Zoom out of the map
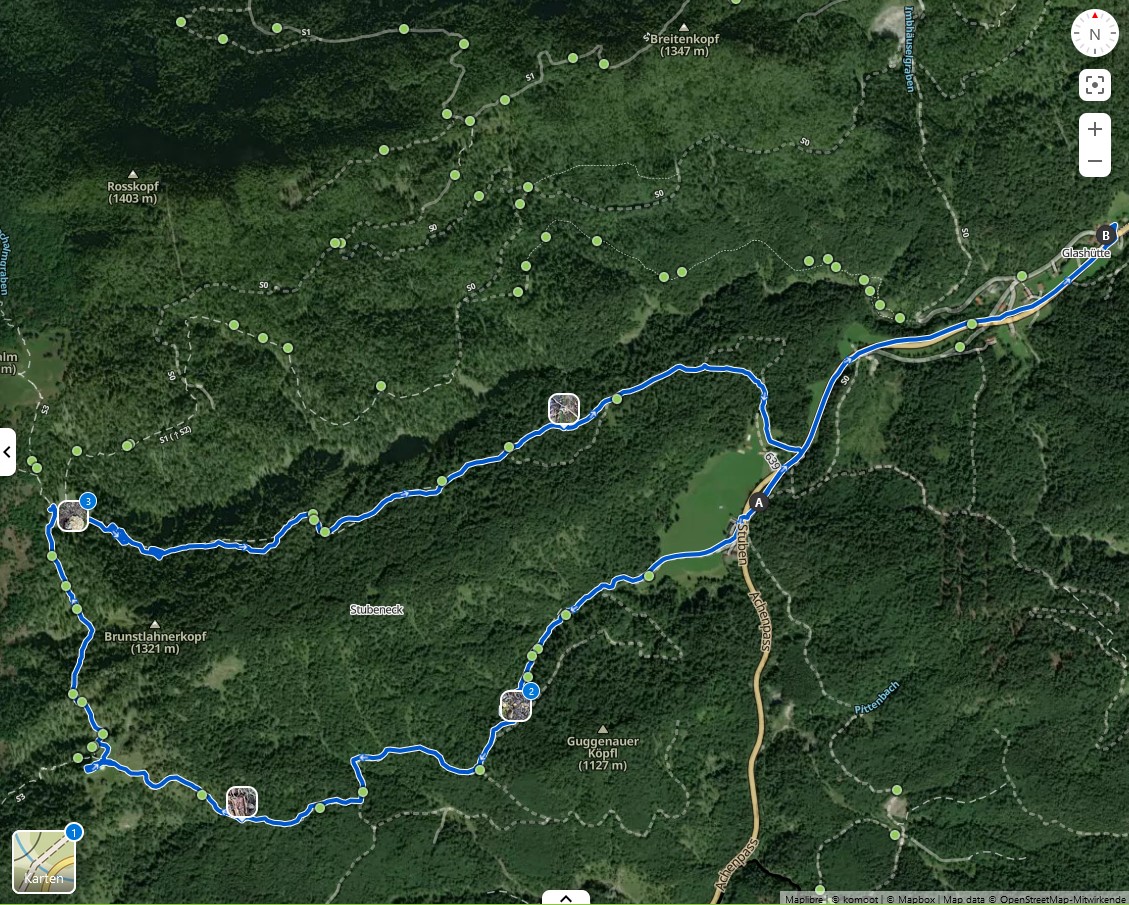 click(x=1095, y=161)
